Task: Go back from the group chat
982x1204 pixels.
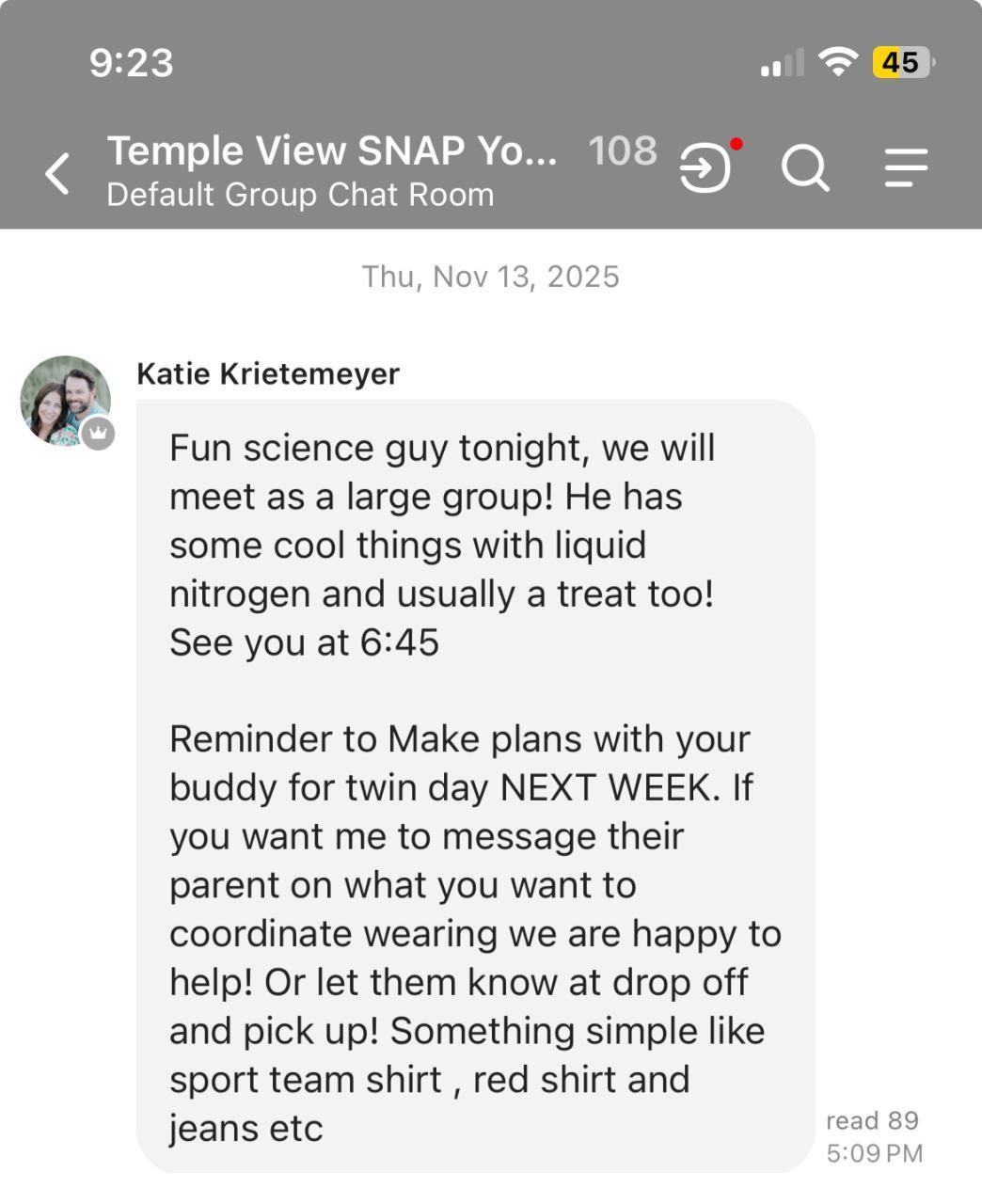Action: [x=58, y=173]
